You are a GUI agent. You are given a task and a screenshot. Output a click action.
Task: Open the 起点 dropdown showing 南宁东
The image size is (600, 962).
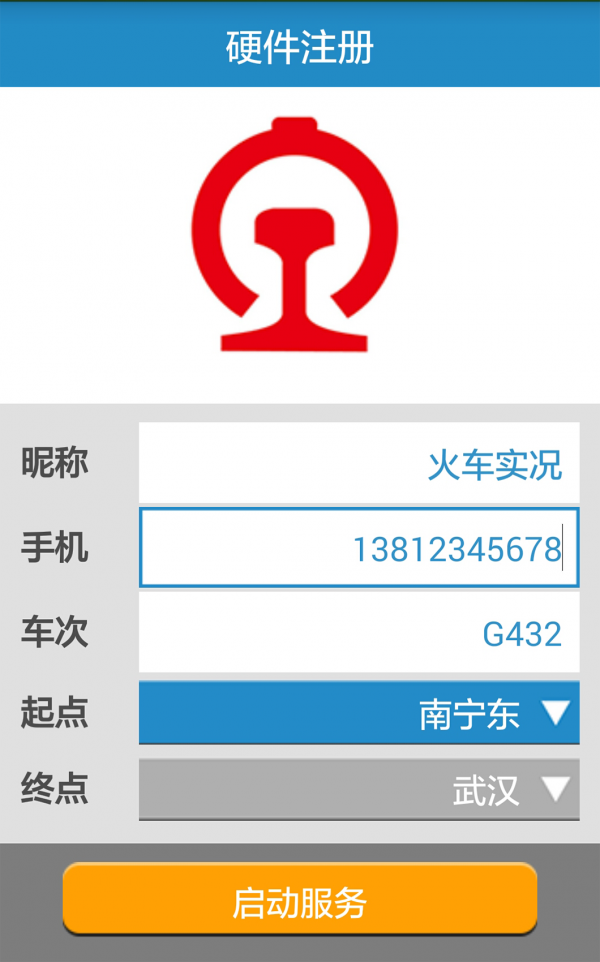(x=359, y=713)
